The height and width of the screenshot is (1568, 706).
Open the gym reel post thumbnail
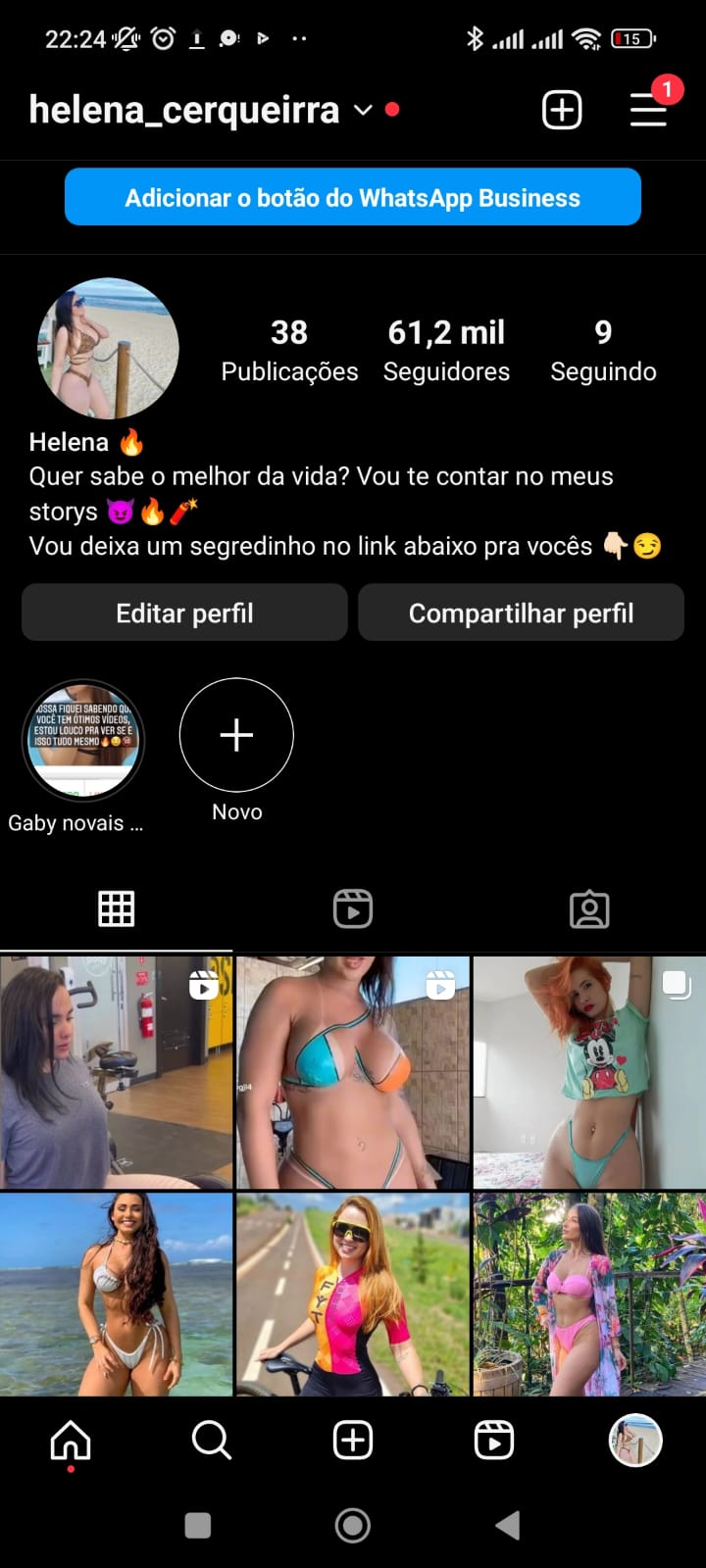pos(116,1073)
